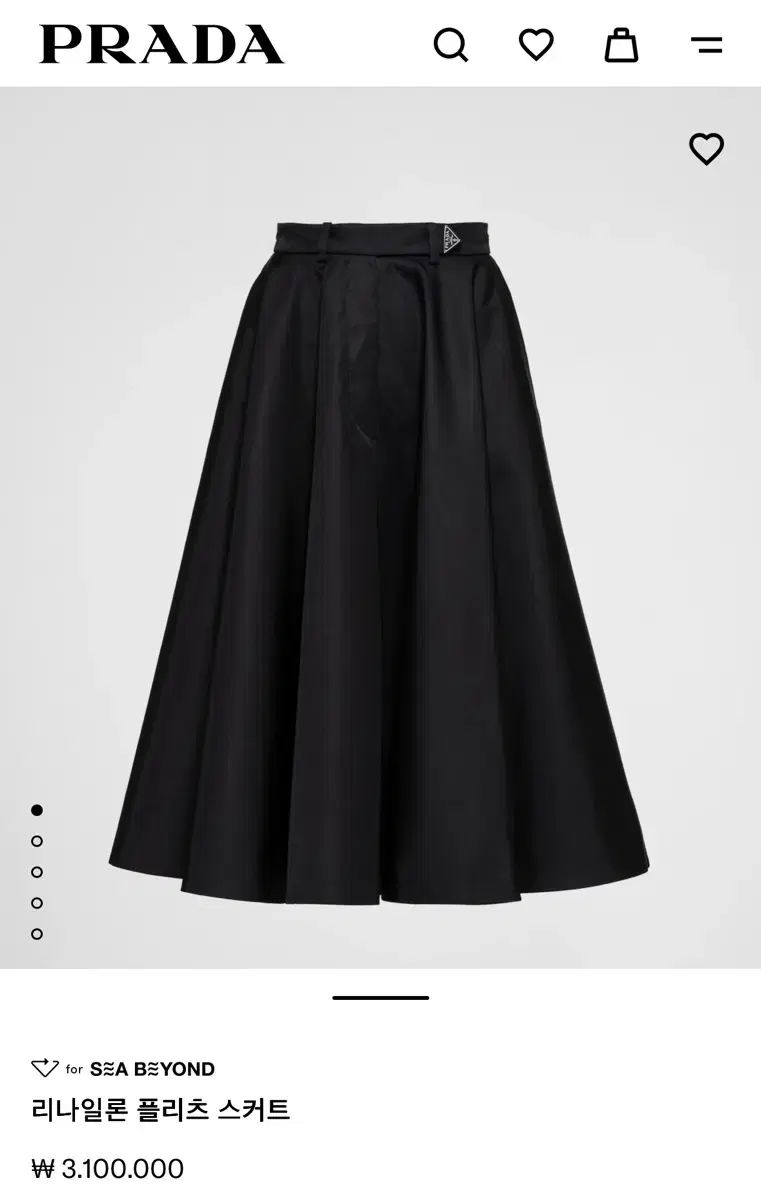761x1200 pixels.
Task: Select the fourth product image dot
Action: coord(37,903)
